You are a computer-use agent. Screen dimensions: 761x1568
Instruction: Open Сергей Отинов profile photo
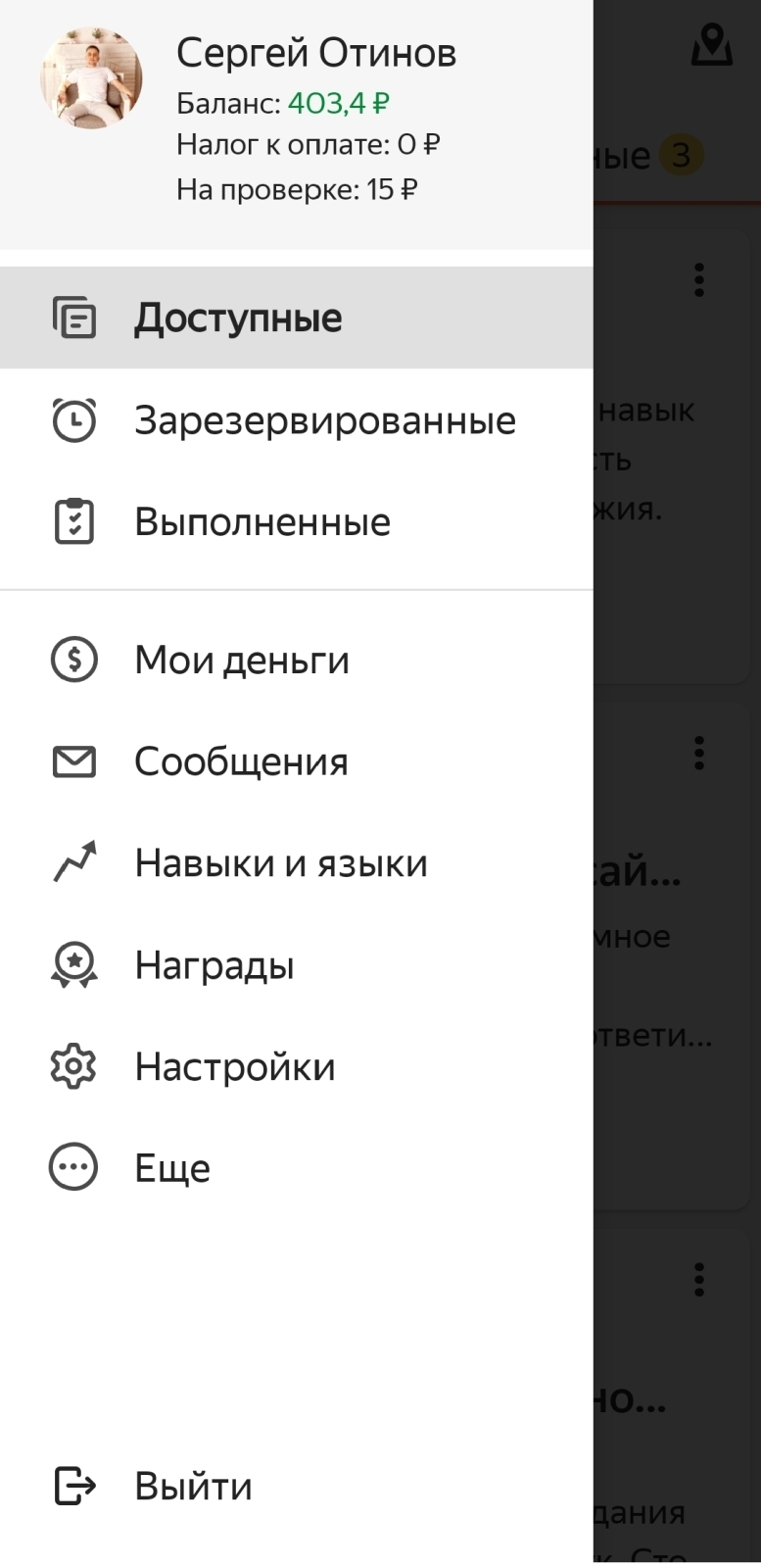pos(91,77)
